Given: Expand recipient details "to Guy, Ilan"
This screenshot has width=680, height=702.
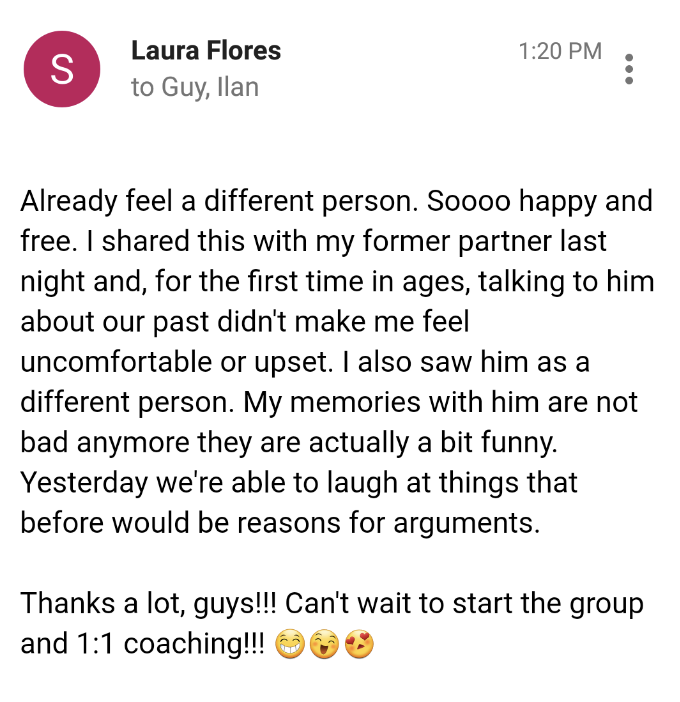Looking at the screenshot, I should (195, 87).
